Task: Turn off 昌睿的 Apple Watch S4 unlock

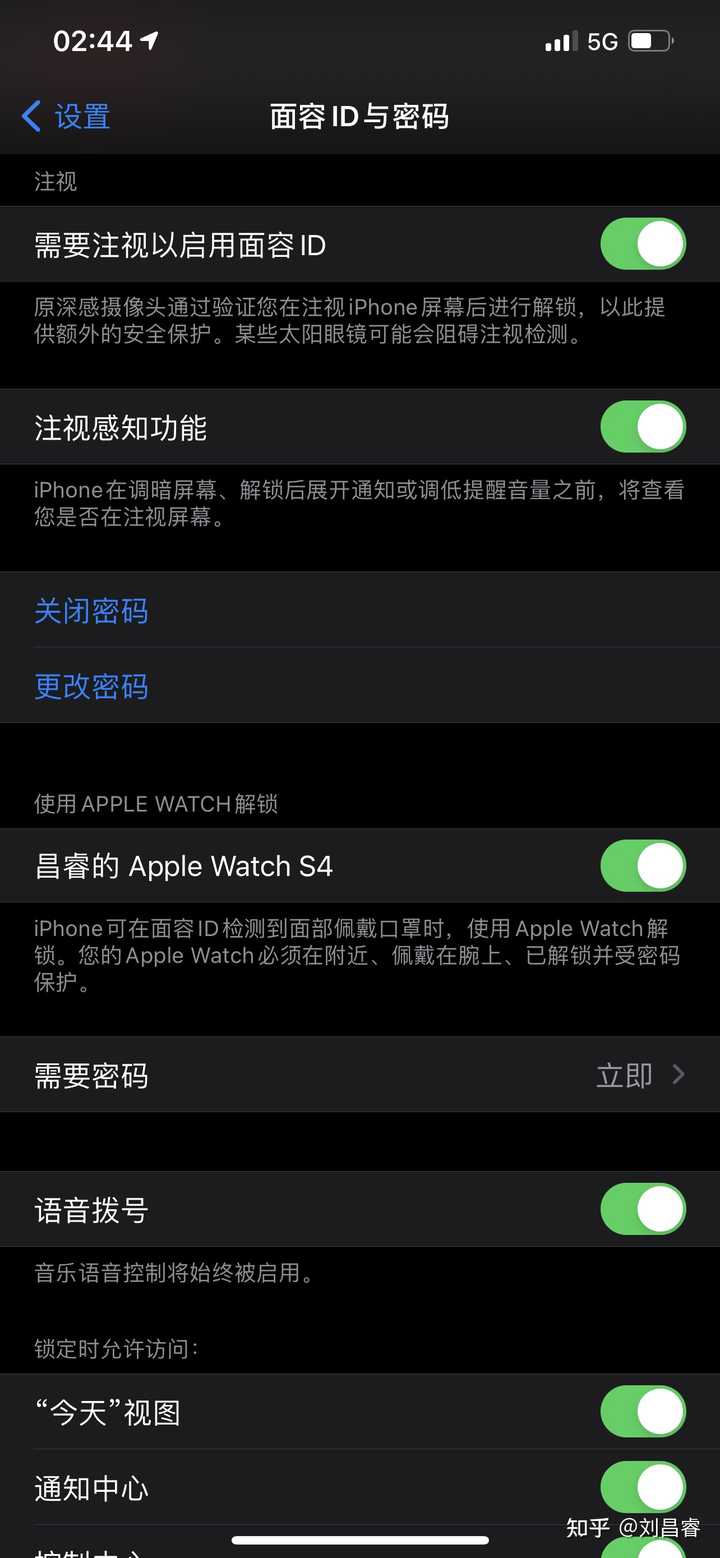Action: click(642, 866)
